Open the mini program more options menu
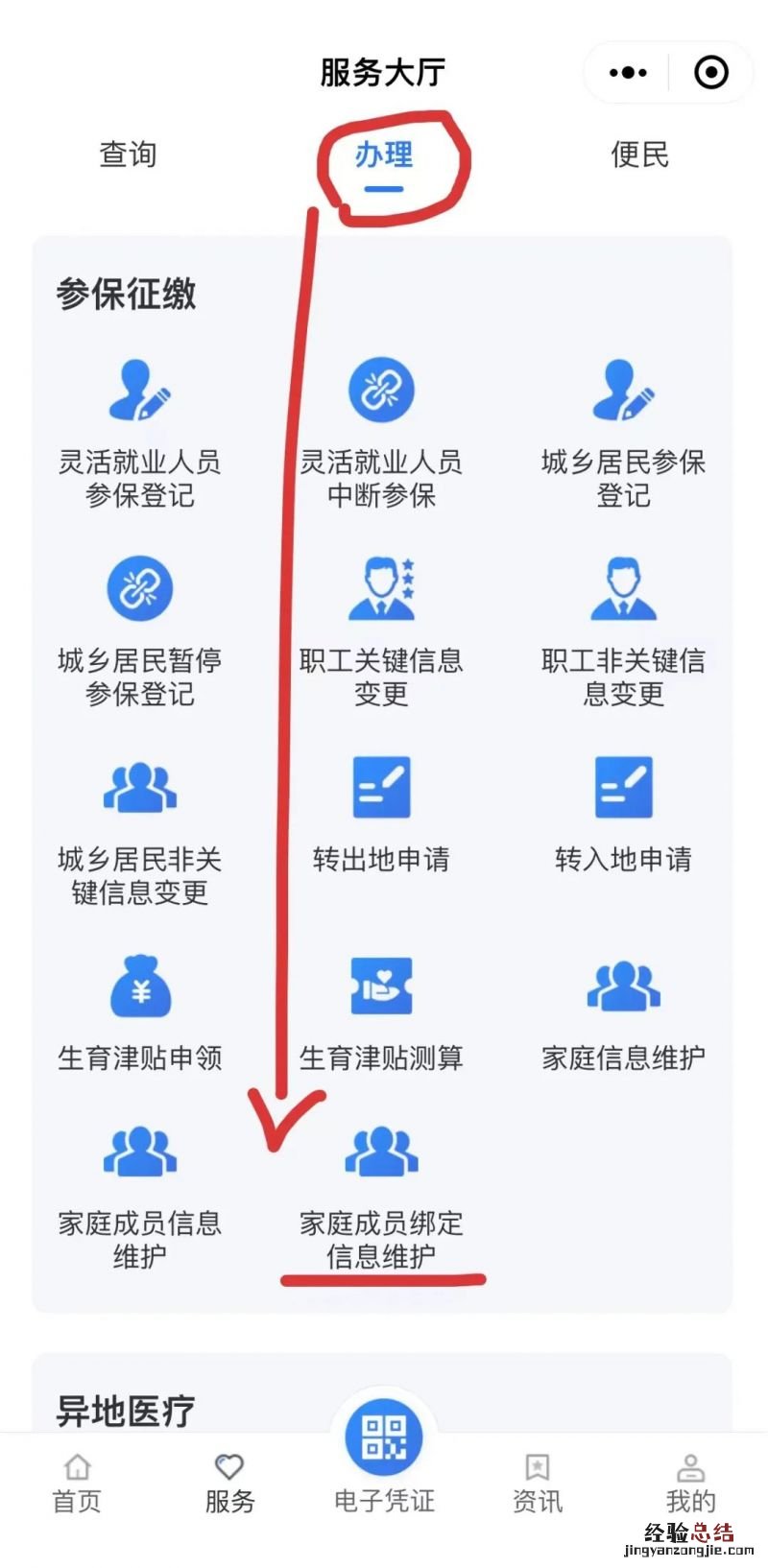The height and width of the screenshot is (1568, 768). click(x=628, y=72)
